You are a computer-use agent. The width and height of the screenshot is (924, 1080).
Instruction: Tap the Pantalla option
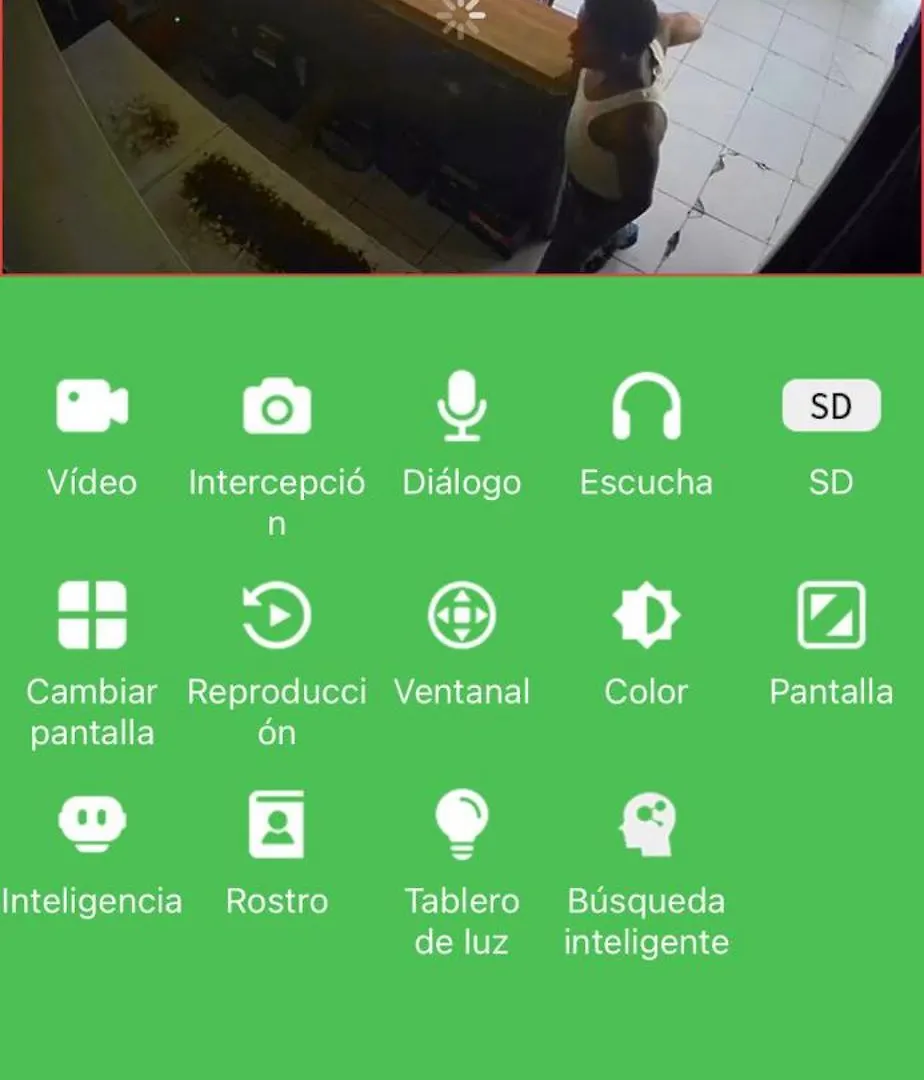pos(831,615)
